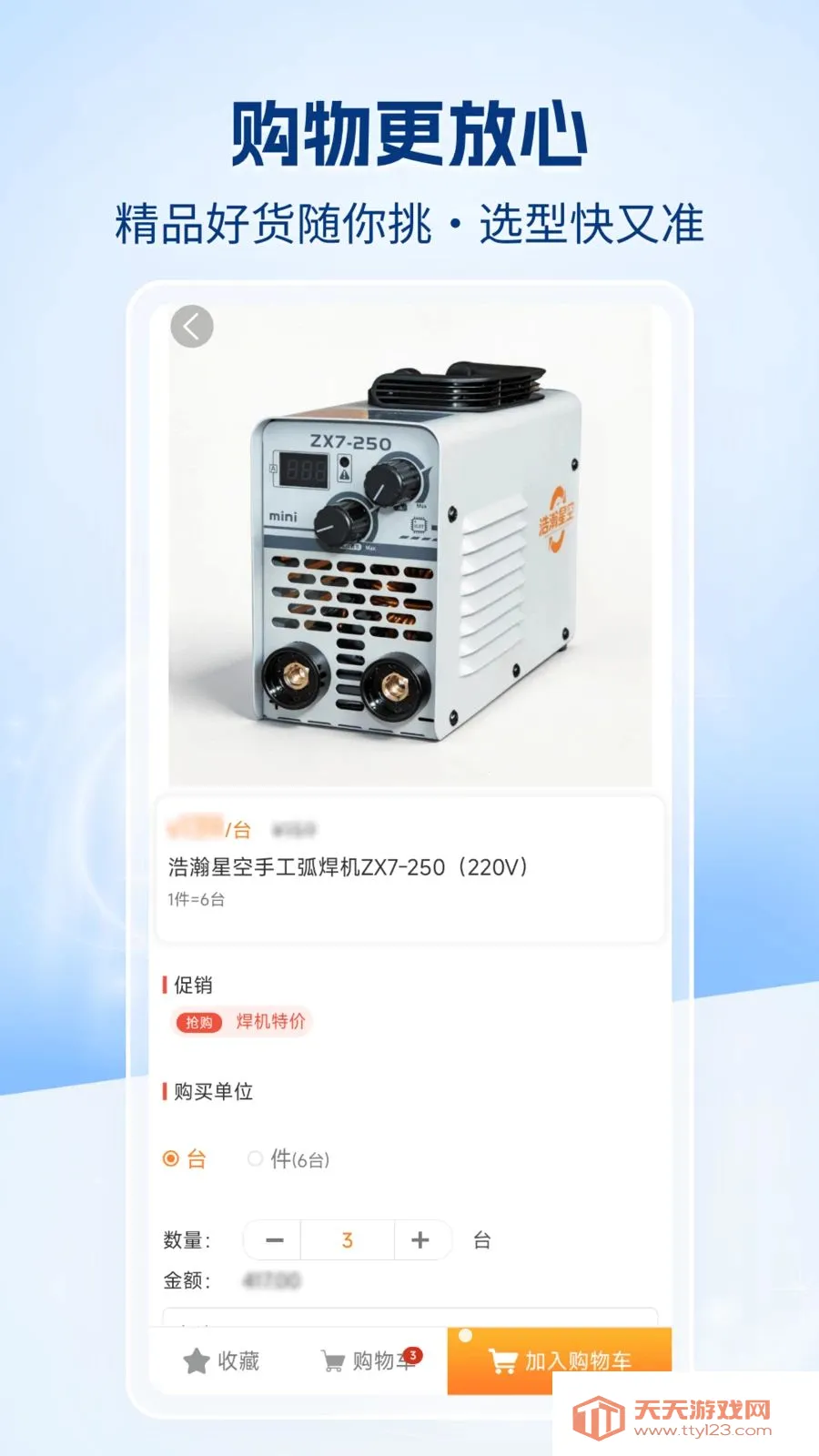The height and width of the screenshot is (1456, 819).
Task: Decrease quantity with the minus stepper
Action: (x=271, y=1239)
